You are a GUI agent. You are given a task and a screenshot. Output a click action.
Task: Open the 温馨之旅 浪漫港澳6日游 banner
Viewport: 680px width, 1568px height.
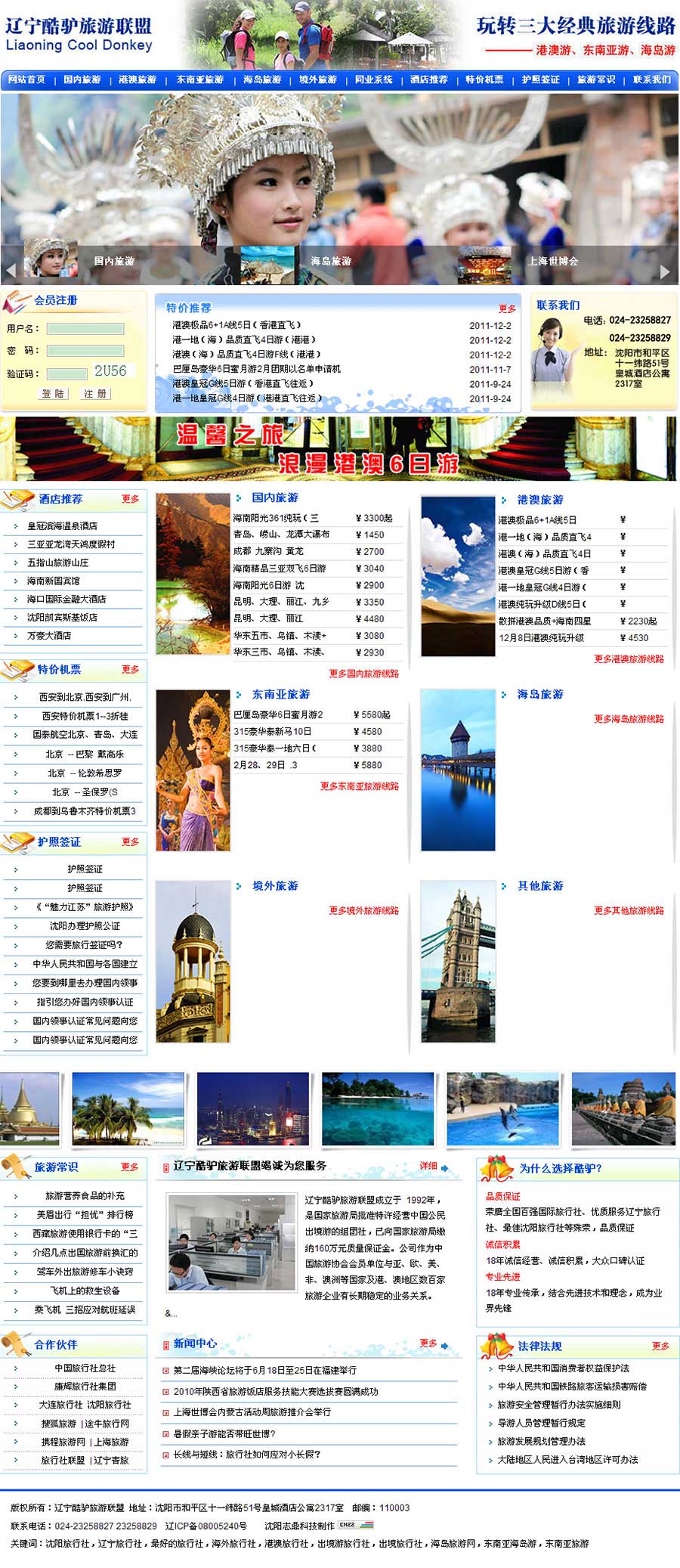point(339,448)
